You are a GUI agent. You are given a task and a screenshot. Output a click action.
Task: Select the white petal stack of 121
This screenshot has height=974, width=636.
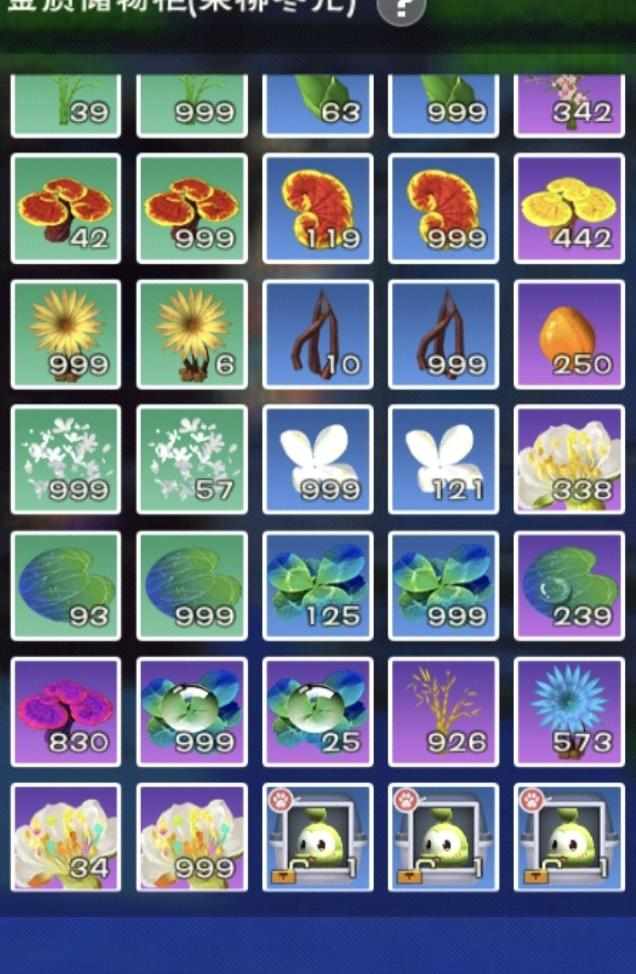pyautogui.click(x=443, y=460)
